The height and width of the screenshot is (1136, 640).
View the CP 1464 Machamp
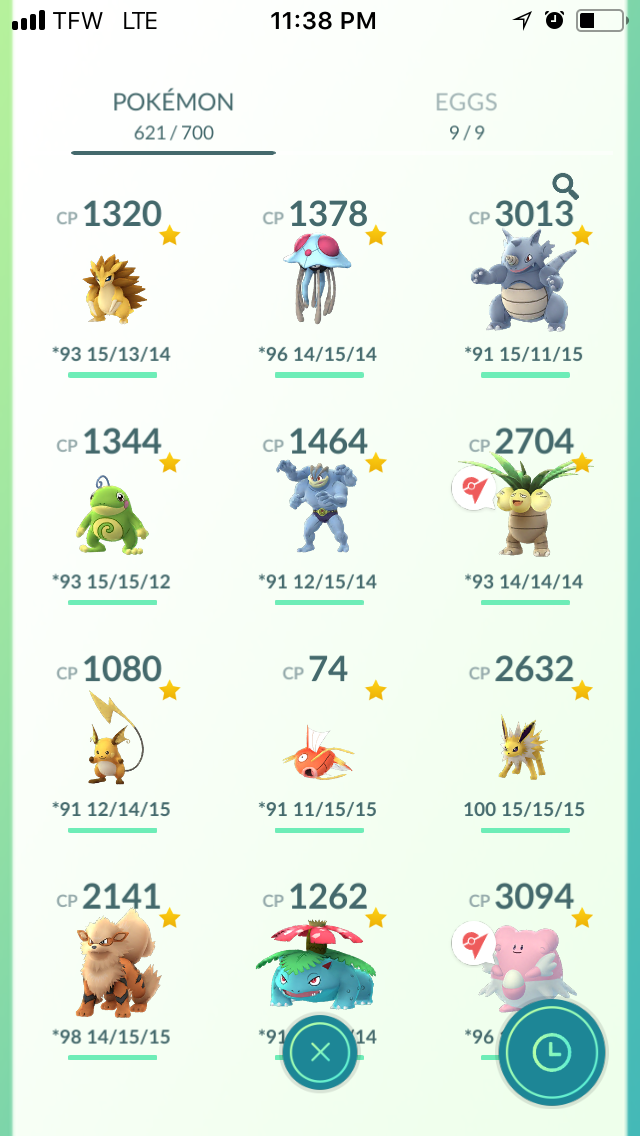(x=319, y=516)
